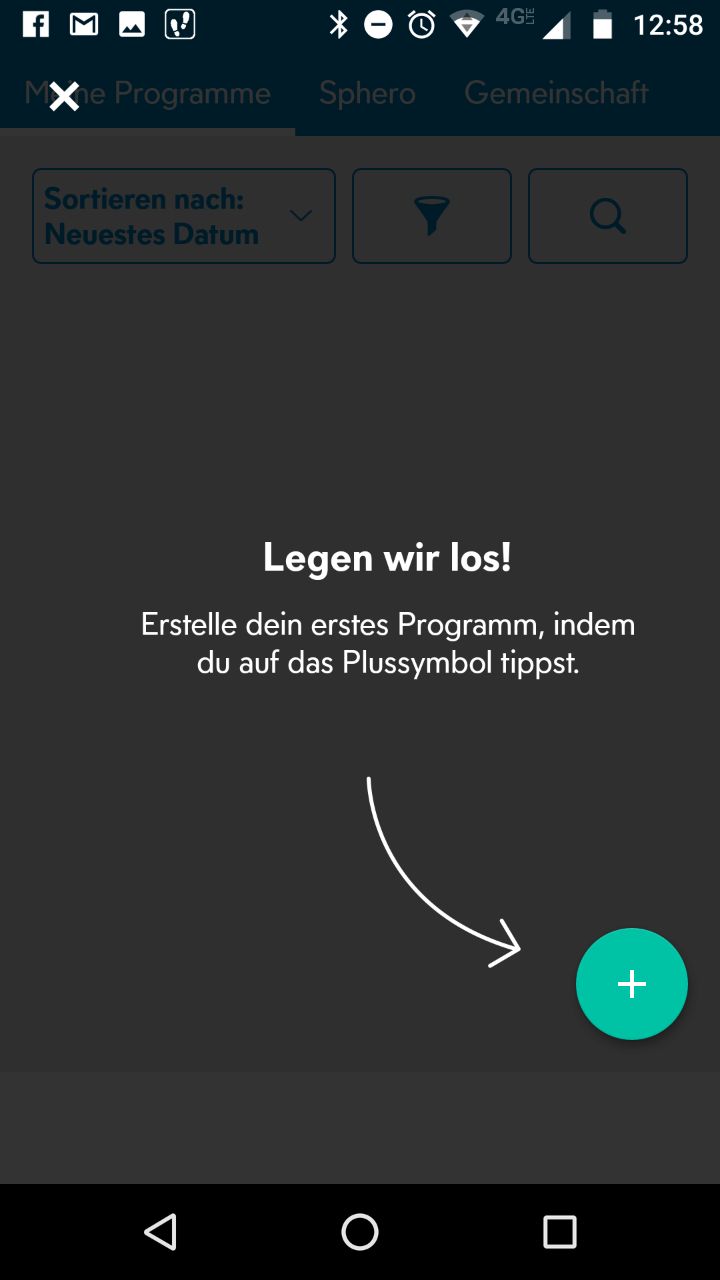This screenshot has height=1280, width=720.
Task: Dismiss the overlay with the X icon
Action: point(64,96)
